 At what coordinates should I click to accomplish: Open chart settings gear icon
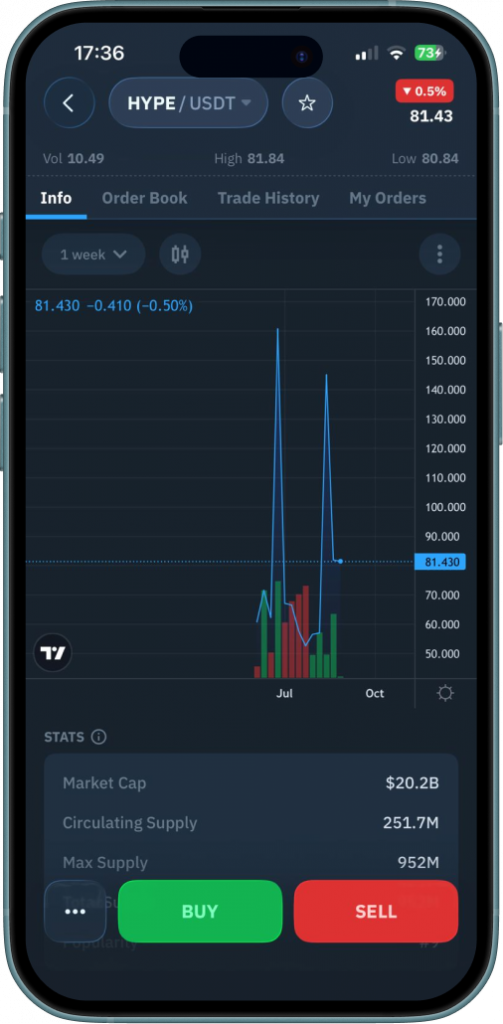click(445, 694)
